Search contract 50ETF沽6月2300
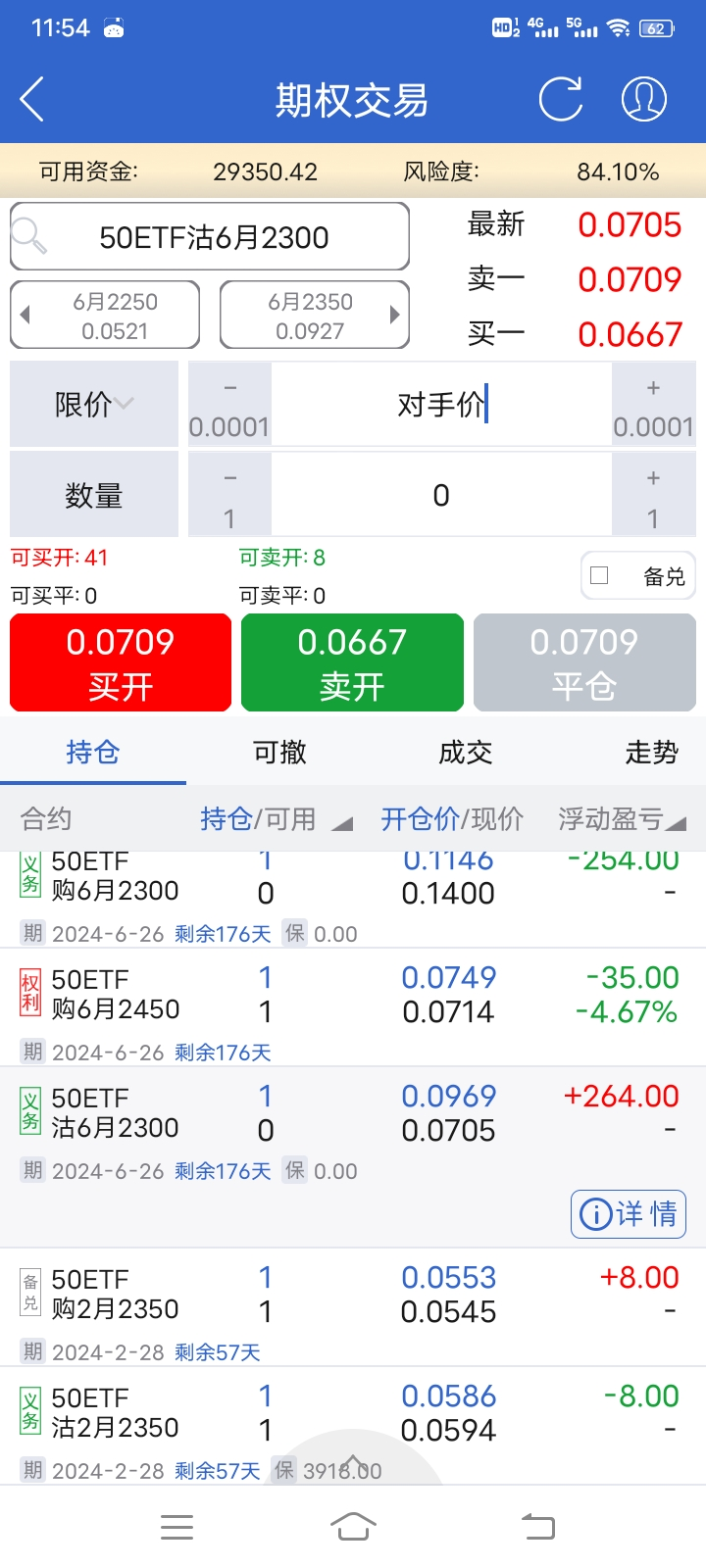This screenshot has height=1568, width=706. 210,237
